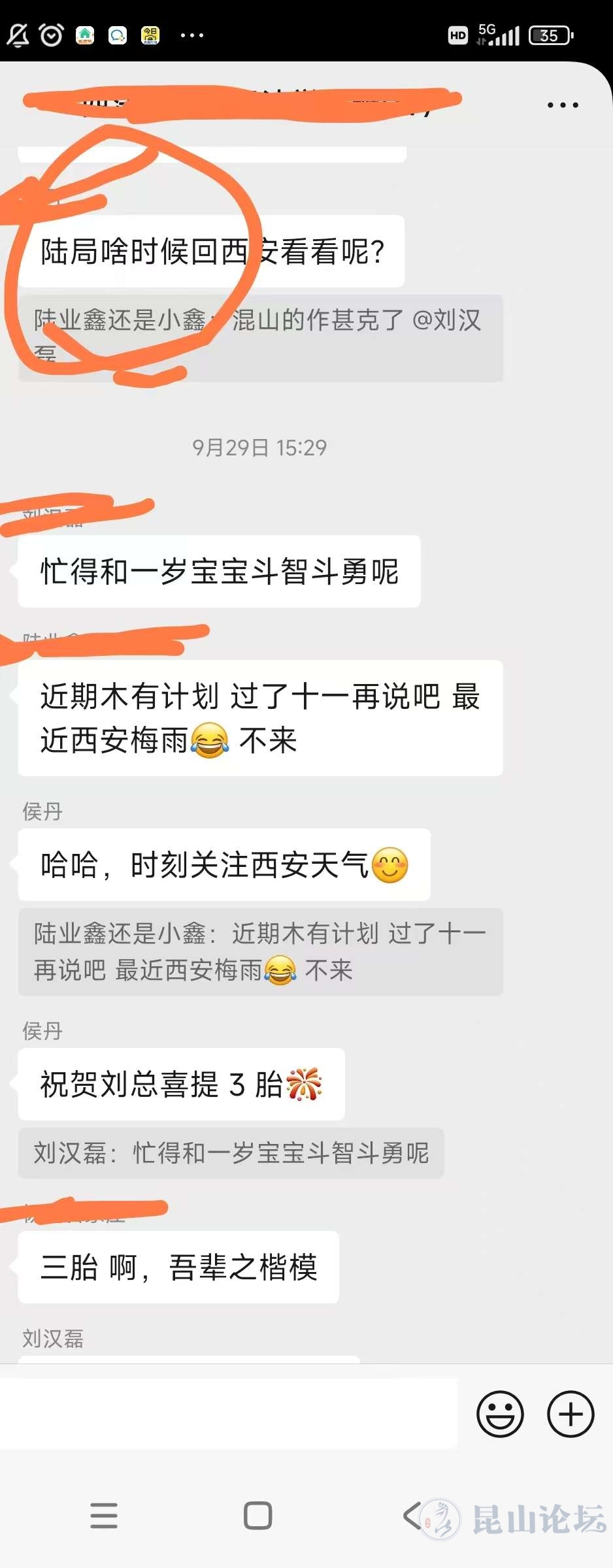
Task: Jump to quoted message from 刘汉磊 about 一岁宝宝
Action: coord(231,1153)
